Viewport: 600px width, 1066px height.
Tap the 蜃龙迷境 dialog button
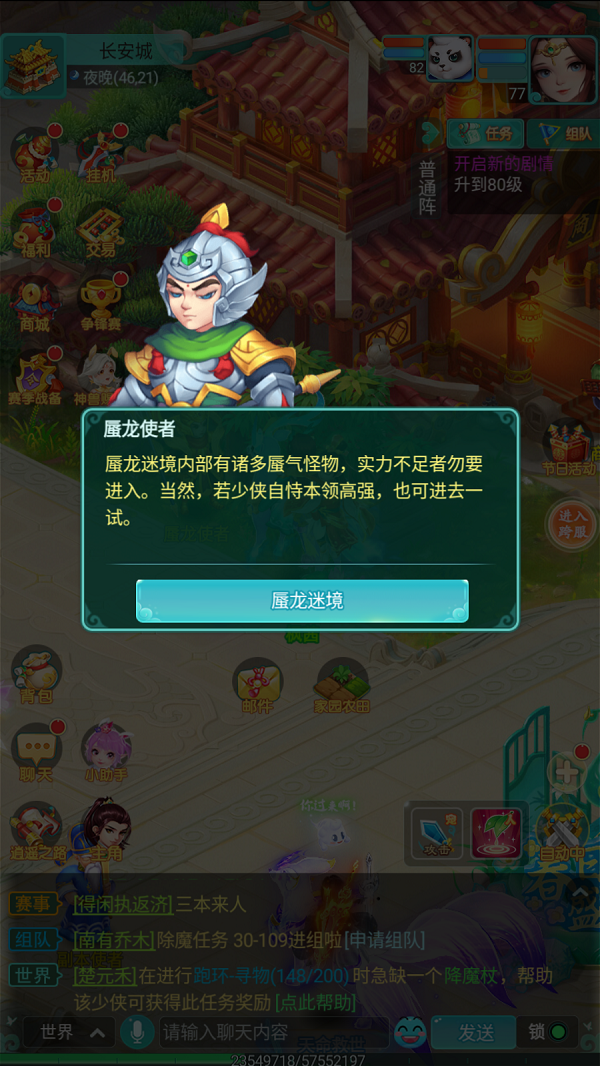tap(302, 601)
